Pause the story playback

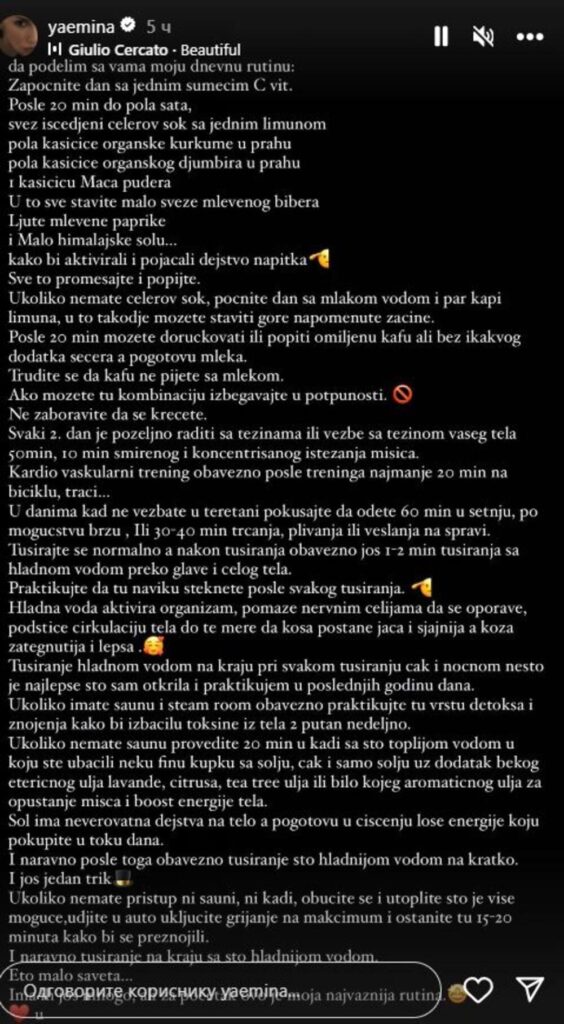[441, 37]
